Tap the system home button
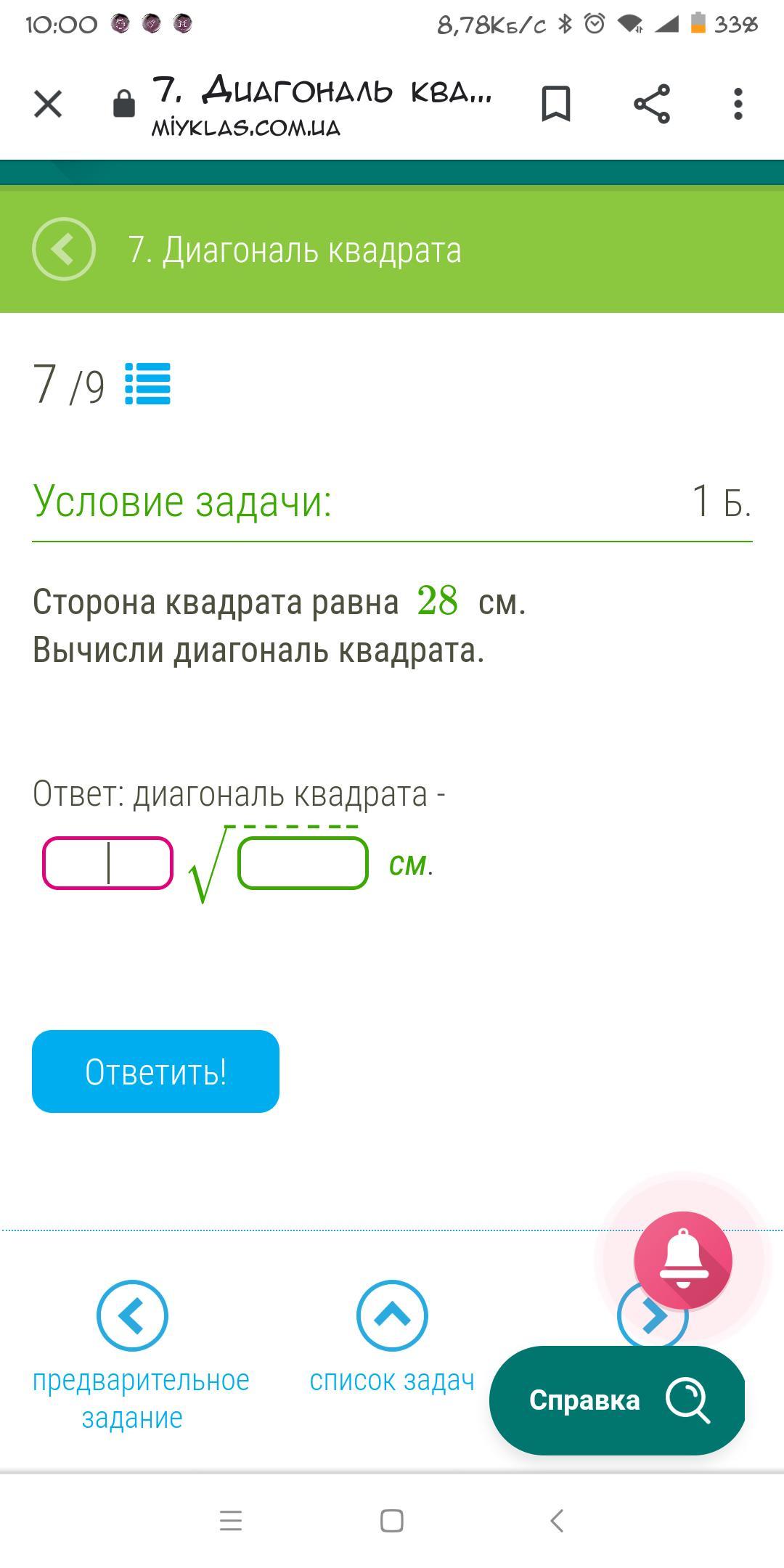 [x=392, y=1521]
